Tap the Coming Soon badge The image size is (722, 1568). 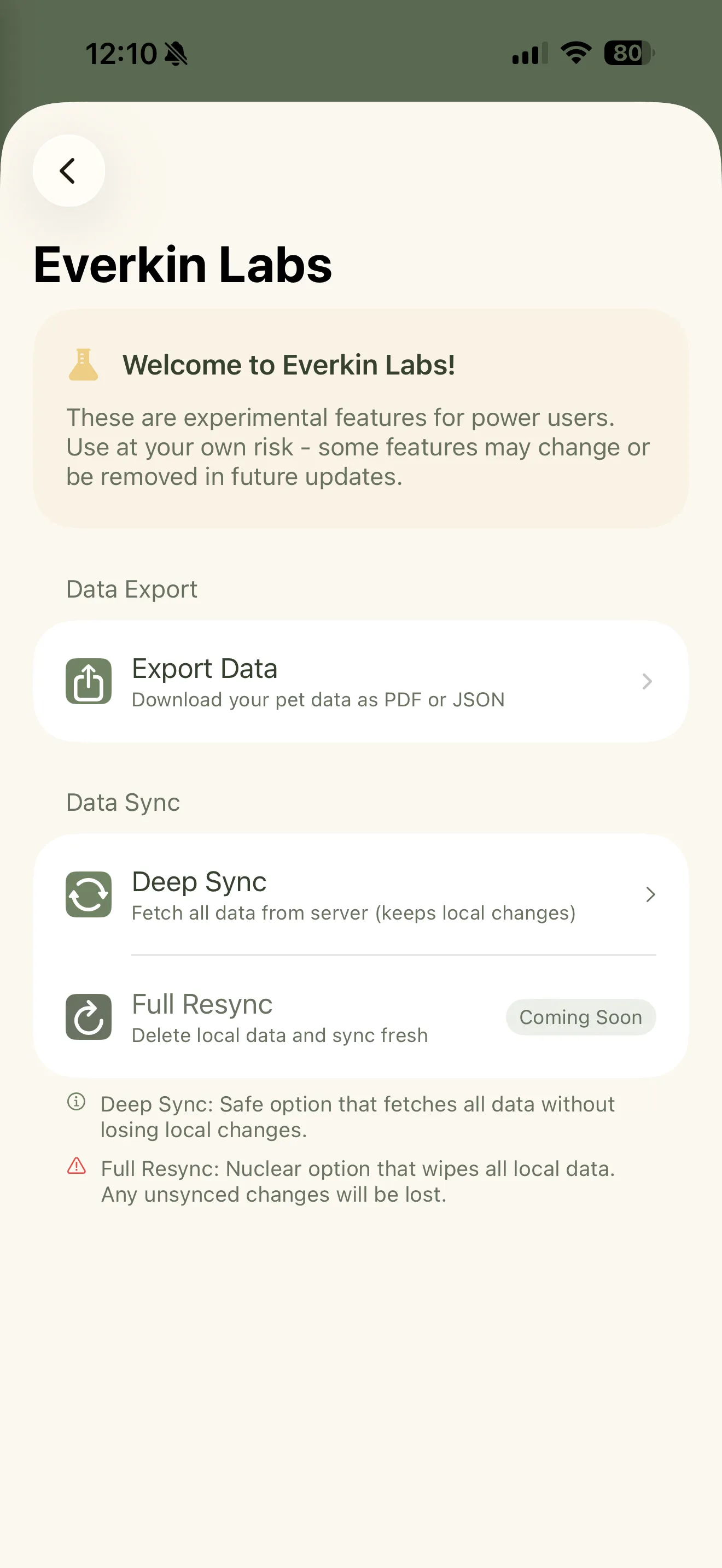coord(580,1017)
